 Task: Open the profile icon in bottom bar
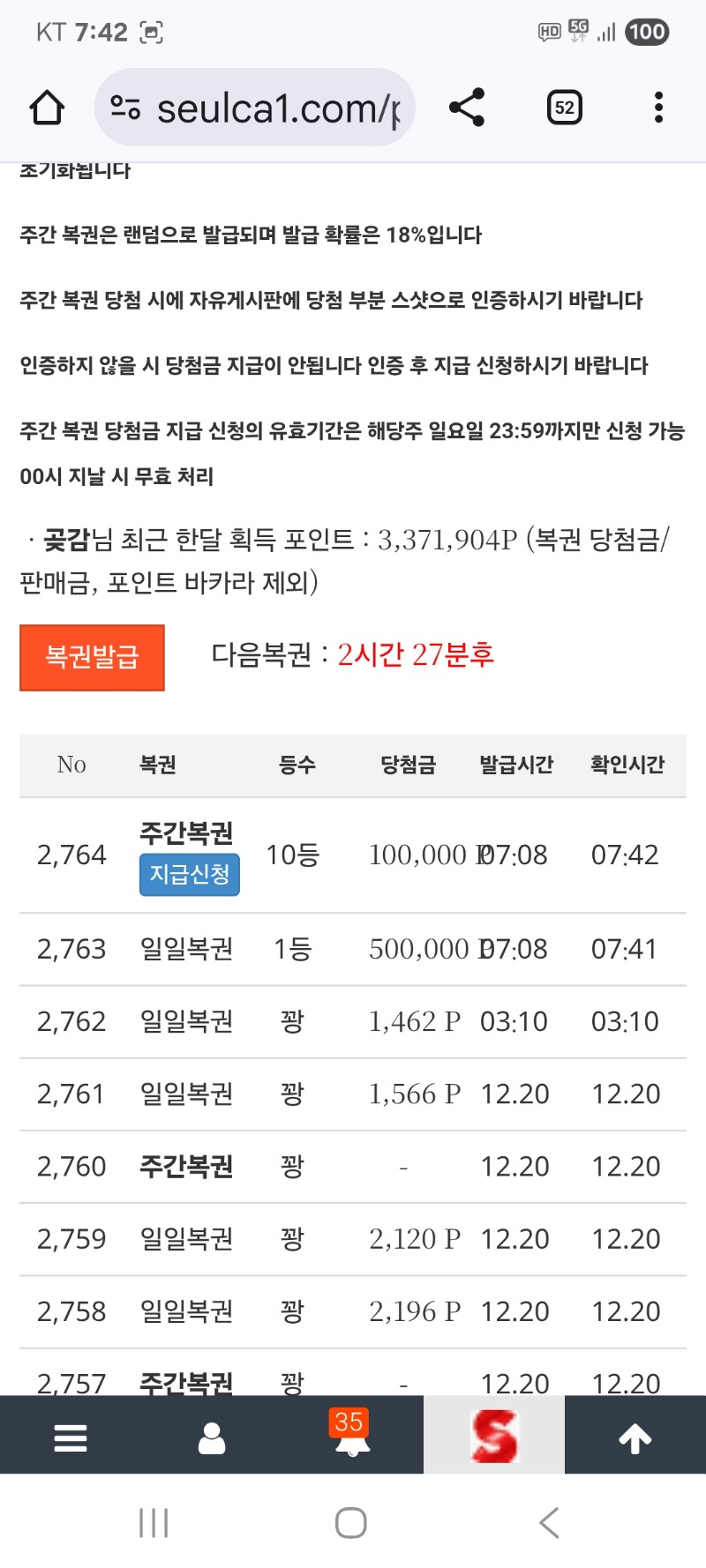[212, 1437]
